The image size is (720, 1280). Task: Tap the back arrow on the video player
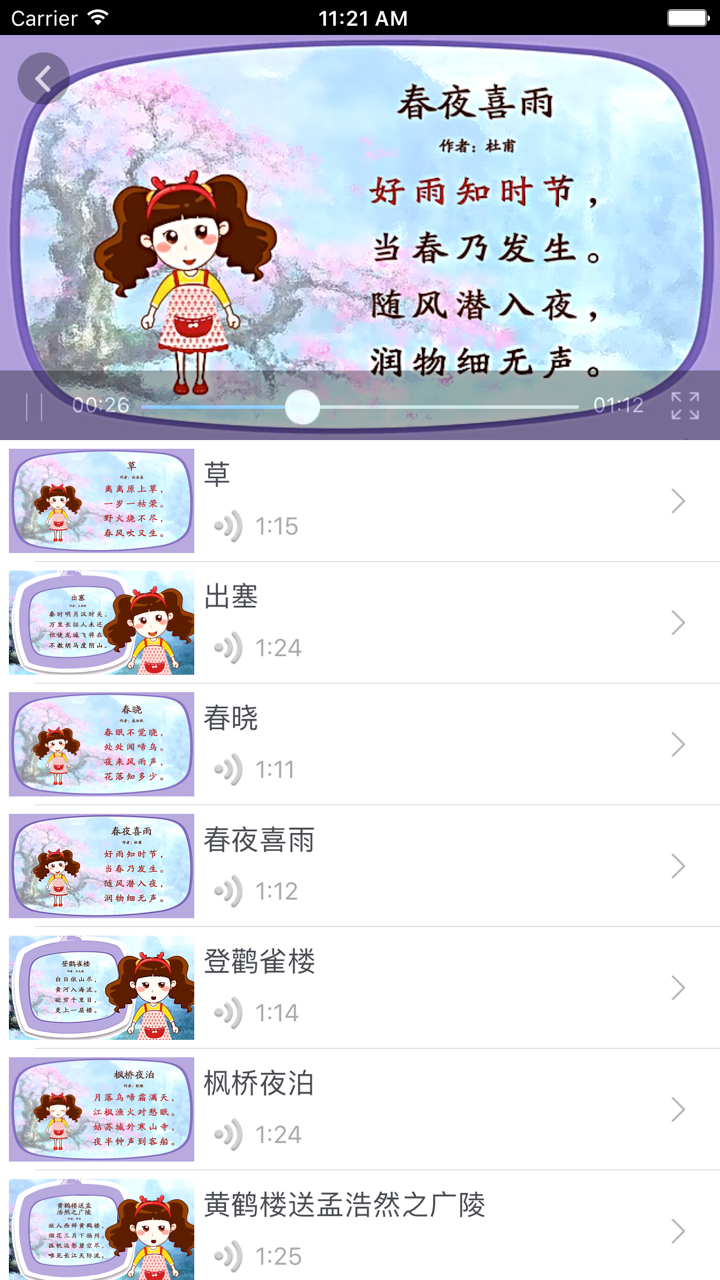(x=43, y=77)
